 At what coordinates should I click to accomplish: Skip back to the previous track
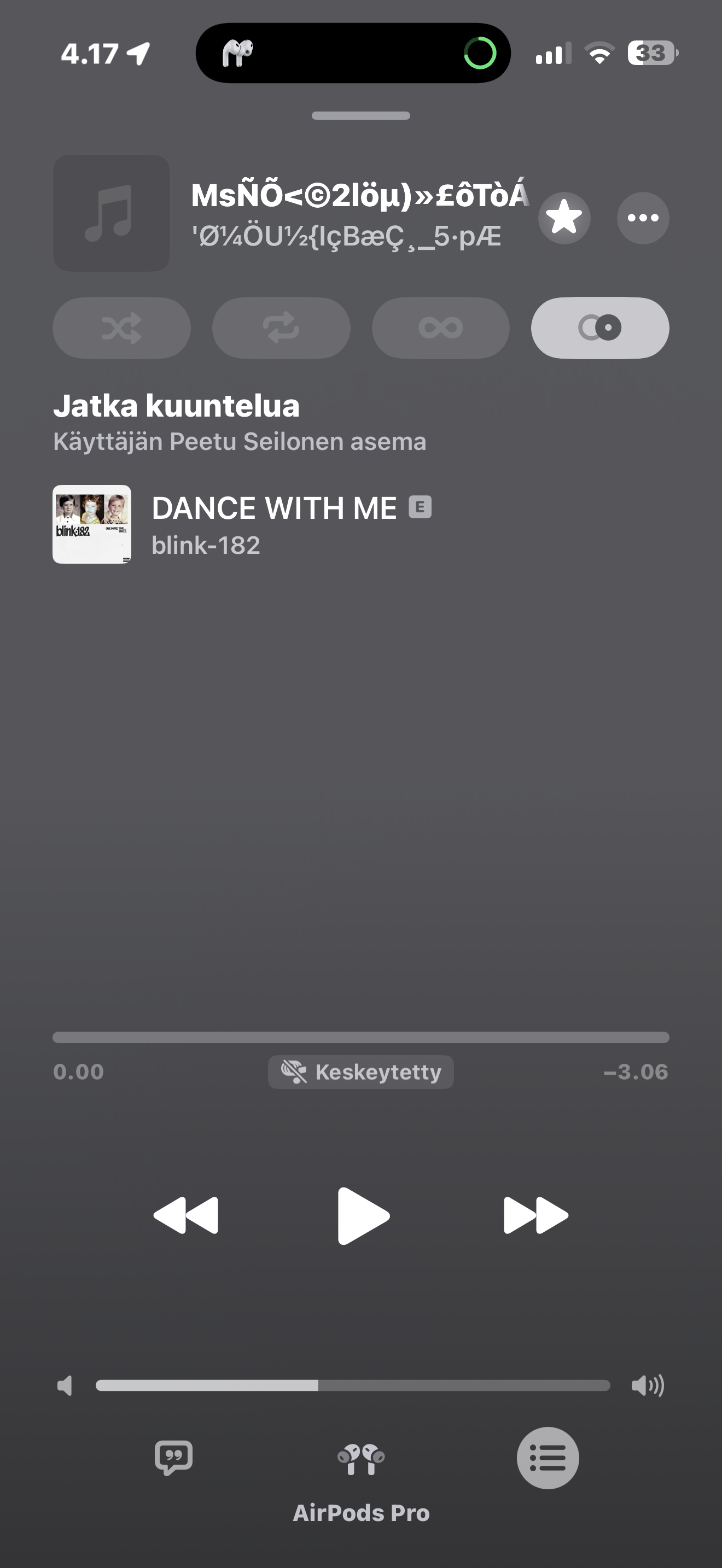point(187,1215)
